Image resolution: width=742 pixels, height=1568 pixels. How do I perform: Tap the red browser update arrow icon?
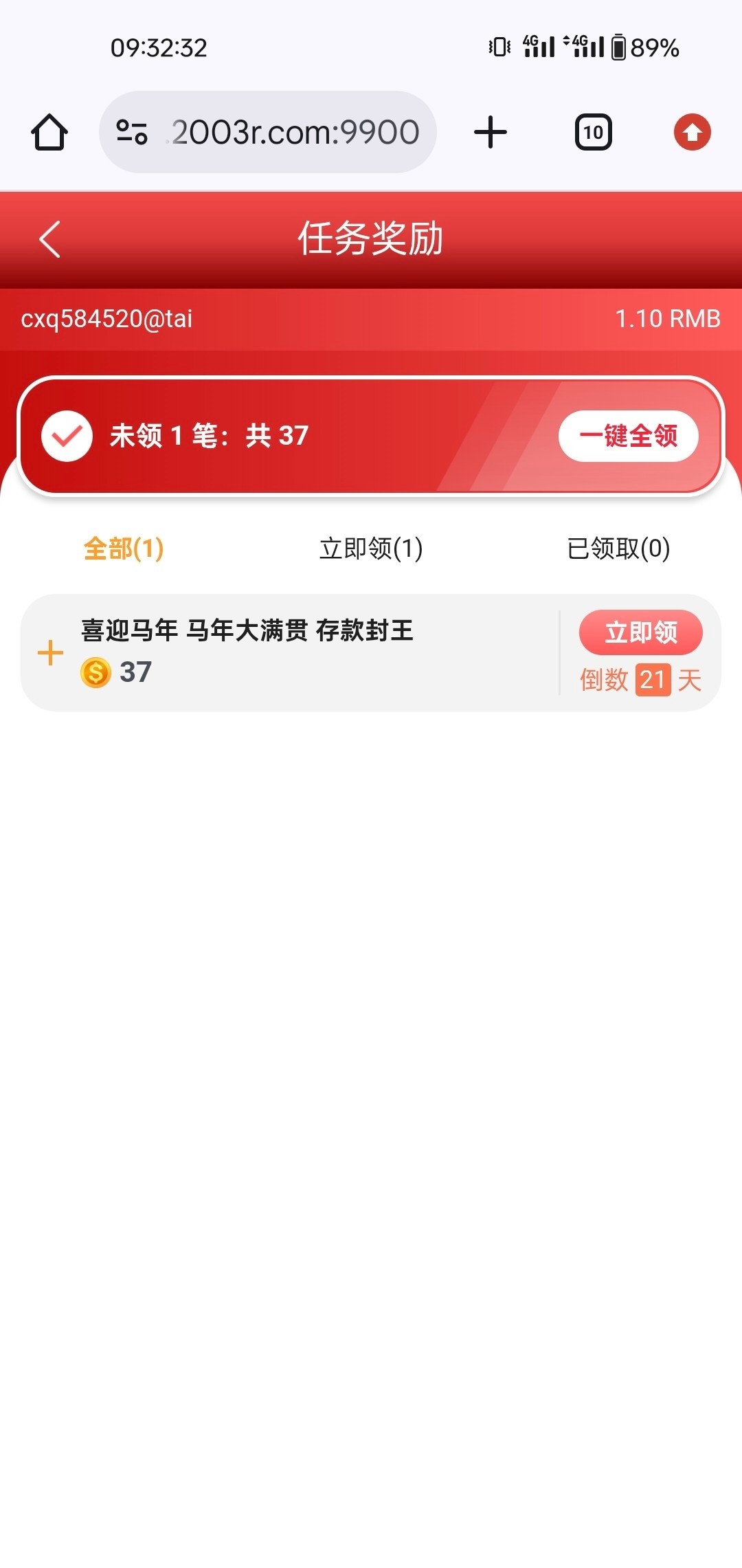pyautogui.click(x=692, y=132)
